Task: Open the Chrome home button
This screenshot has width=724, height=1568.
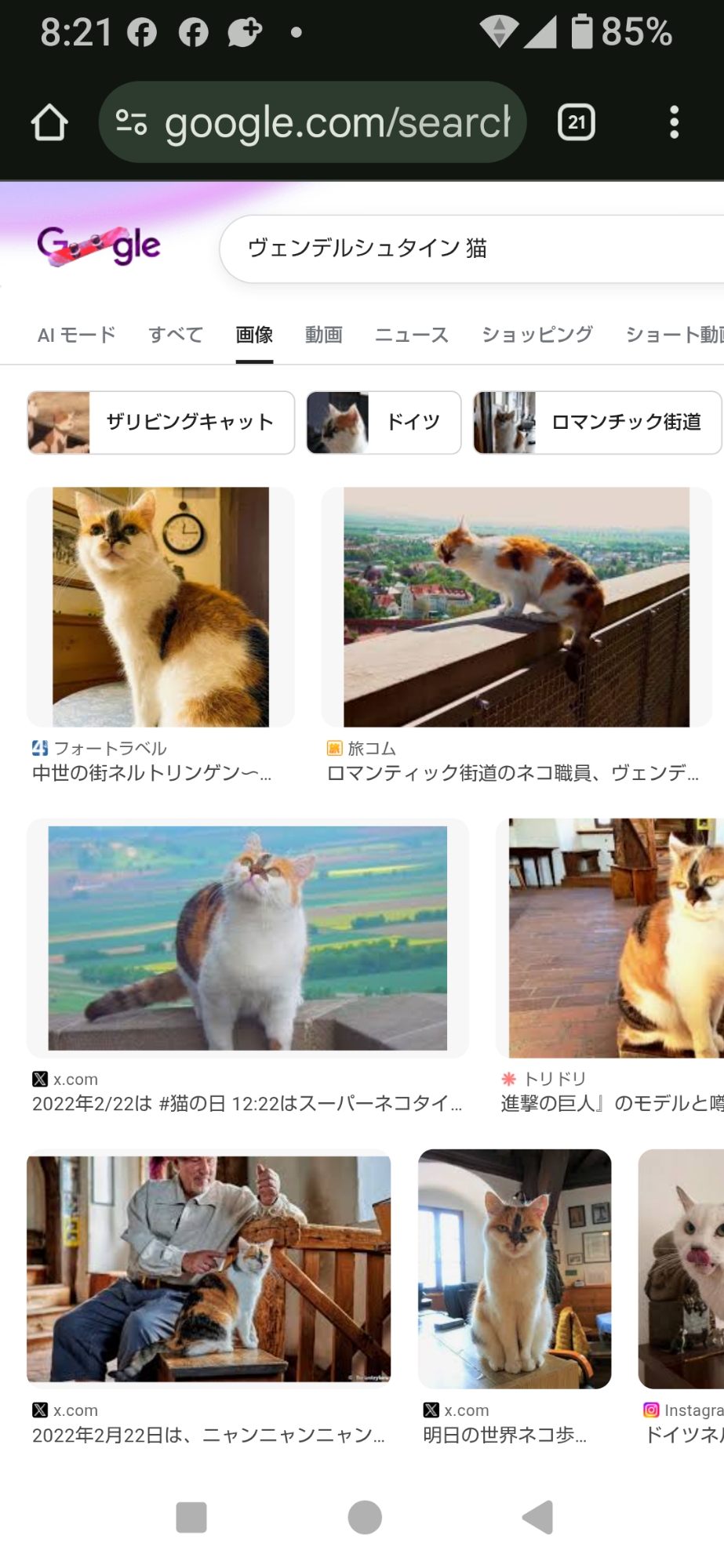Action: [49, 122]
